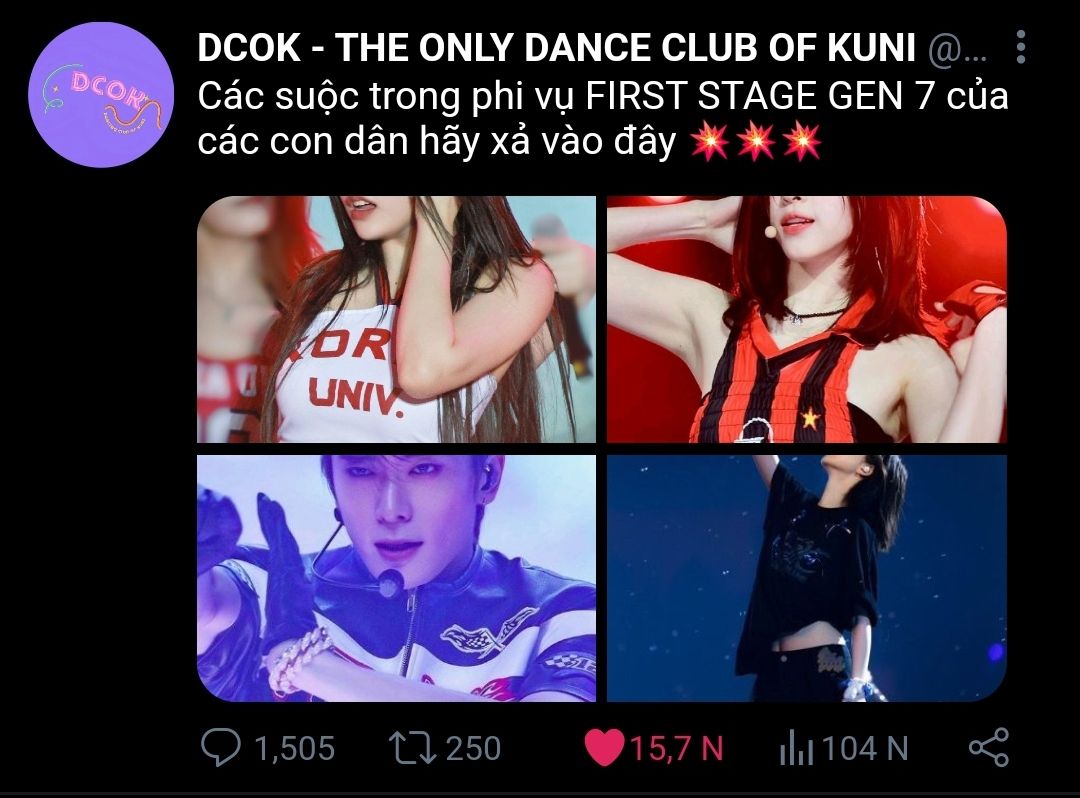View the red striped jersey photo
This screenshot has width=1080, height=798.
click(x=806, y=319)
